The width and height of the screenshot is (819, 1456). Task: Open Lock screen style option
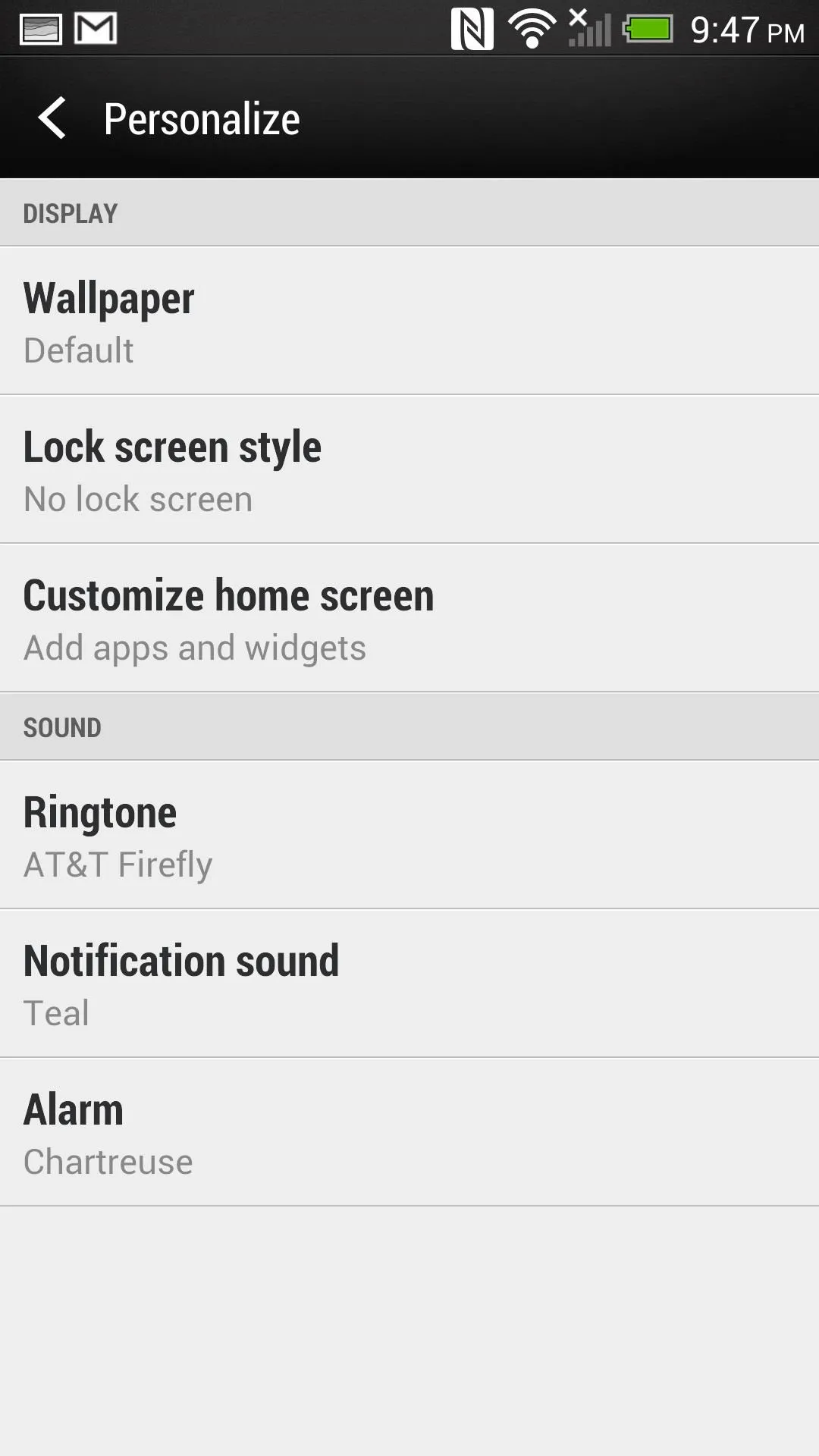click(409, 469)
